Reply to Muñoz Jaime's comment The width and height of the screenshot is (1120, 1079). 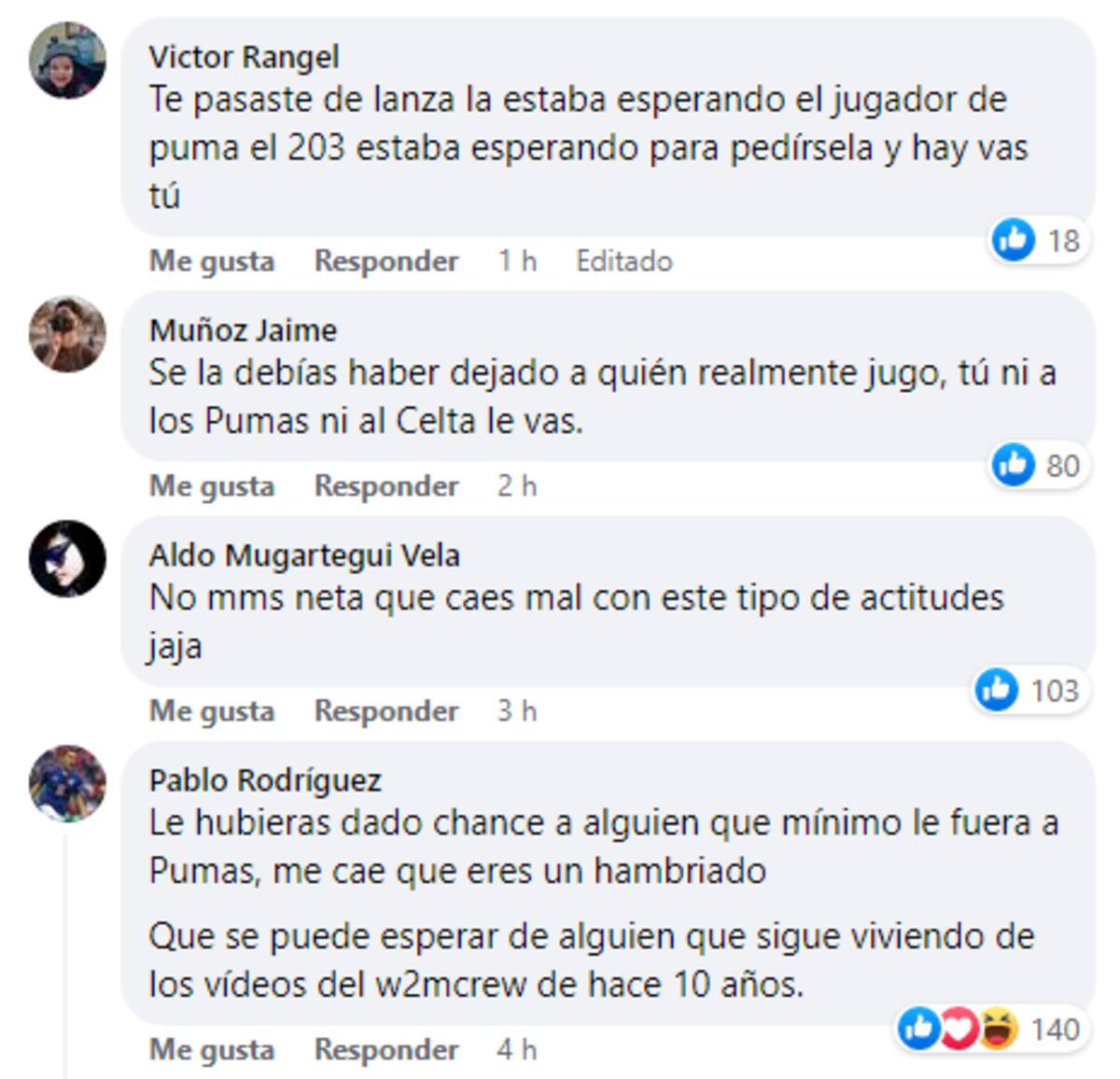click(385, 486)
